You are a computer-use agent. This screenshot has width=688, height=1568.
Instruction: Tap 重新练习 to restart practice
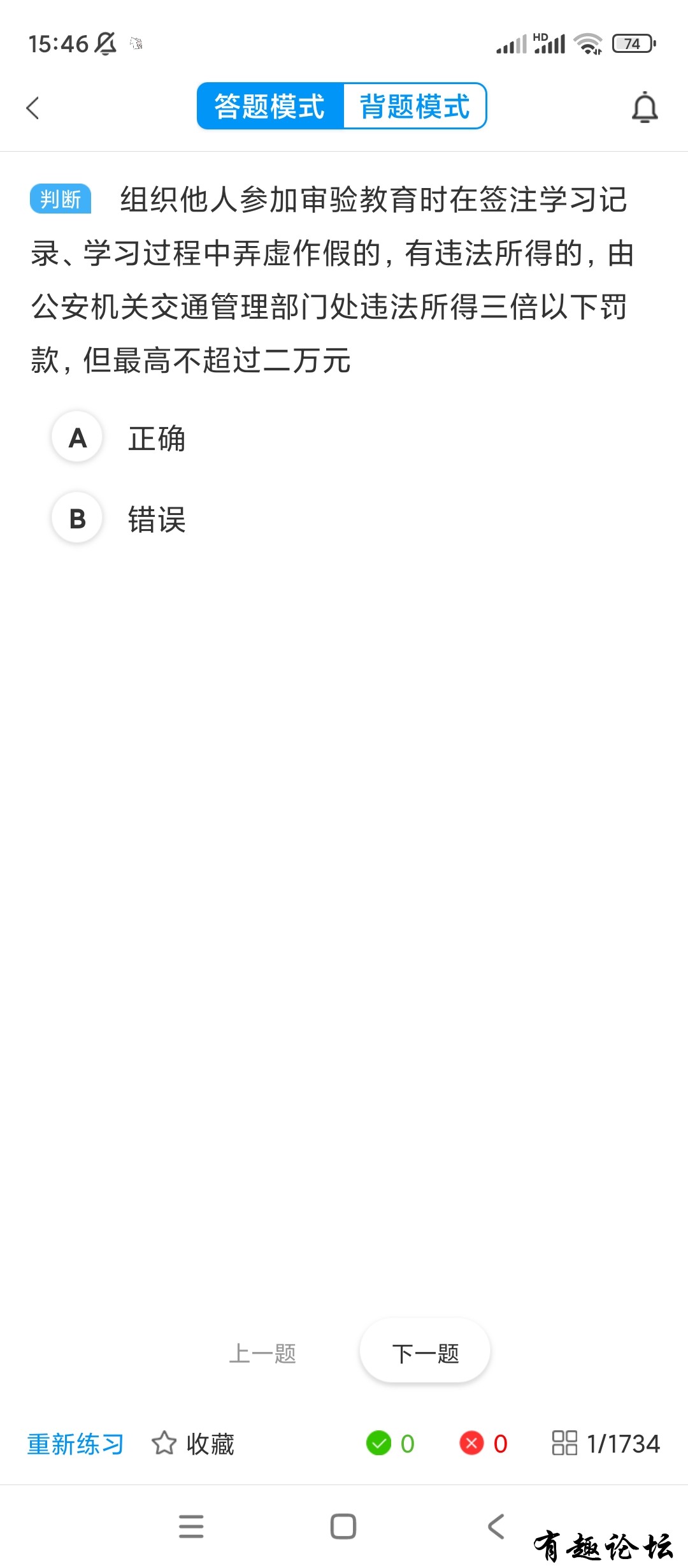click(x=75, y=1444)
